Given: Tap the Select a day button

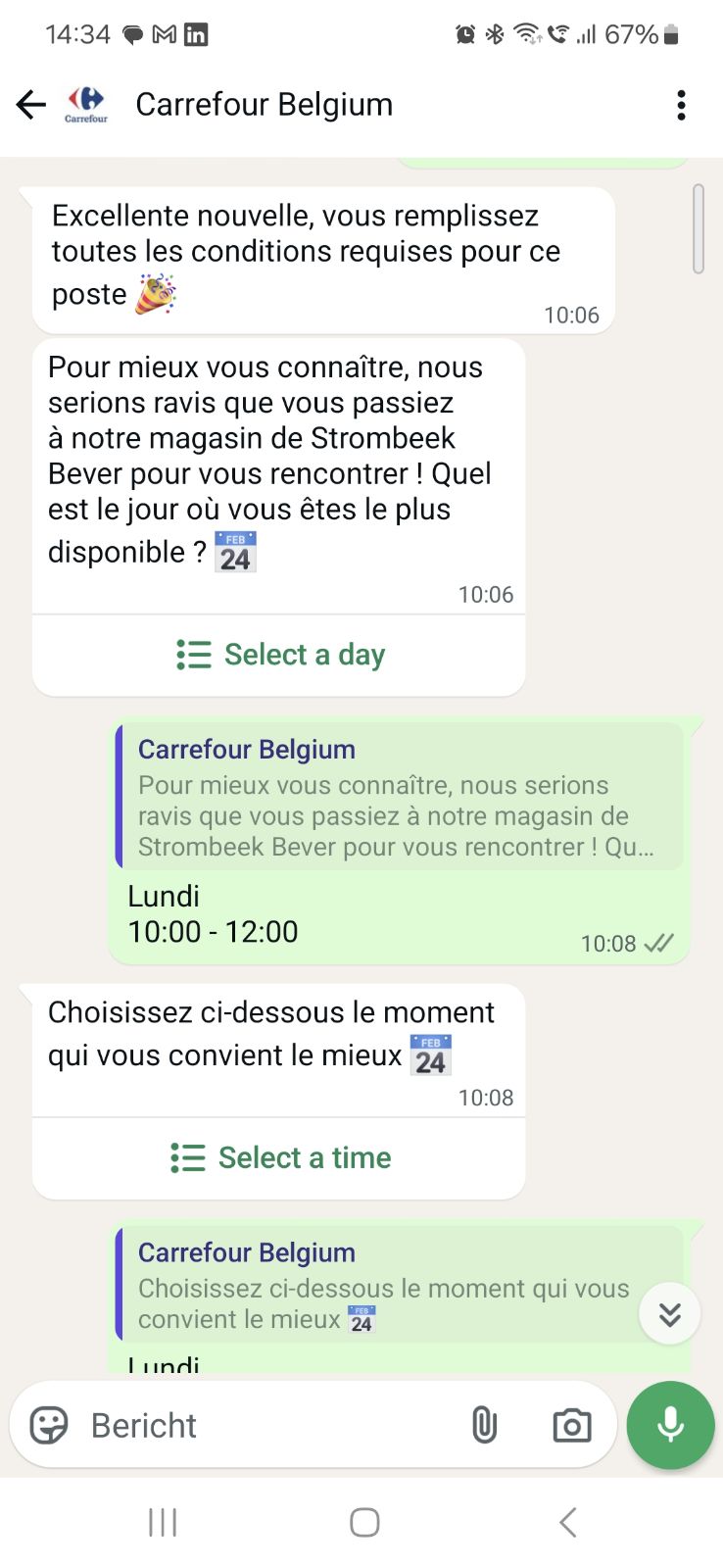Looking at the screenshot, I should click(279, 655).
